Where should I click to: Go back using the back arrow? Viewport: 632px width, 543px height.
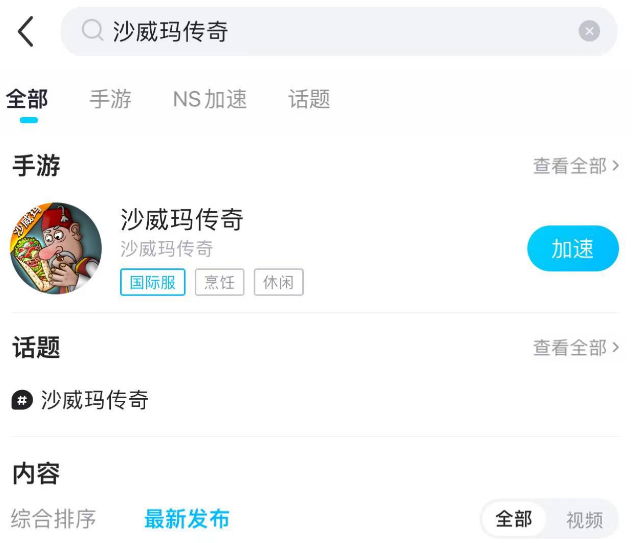[26, 32]
